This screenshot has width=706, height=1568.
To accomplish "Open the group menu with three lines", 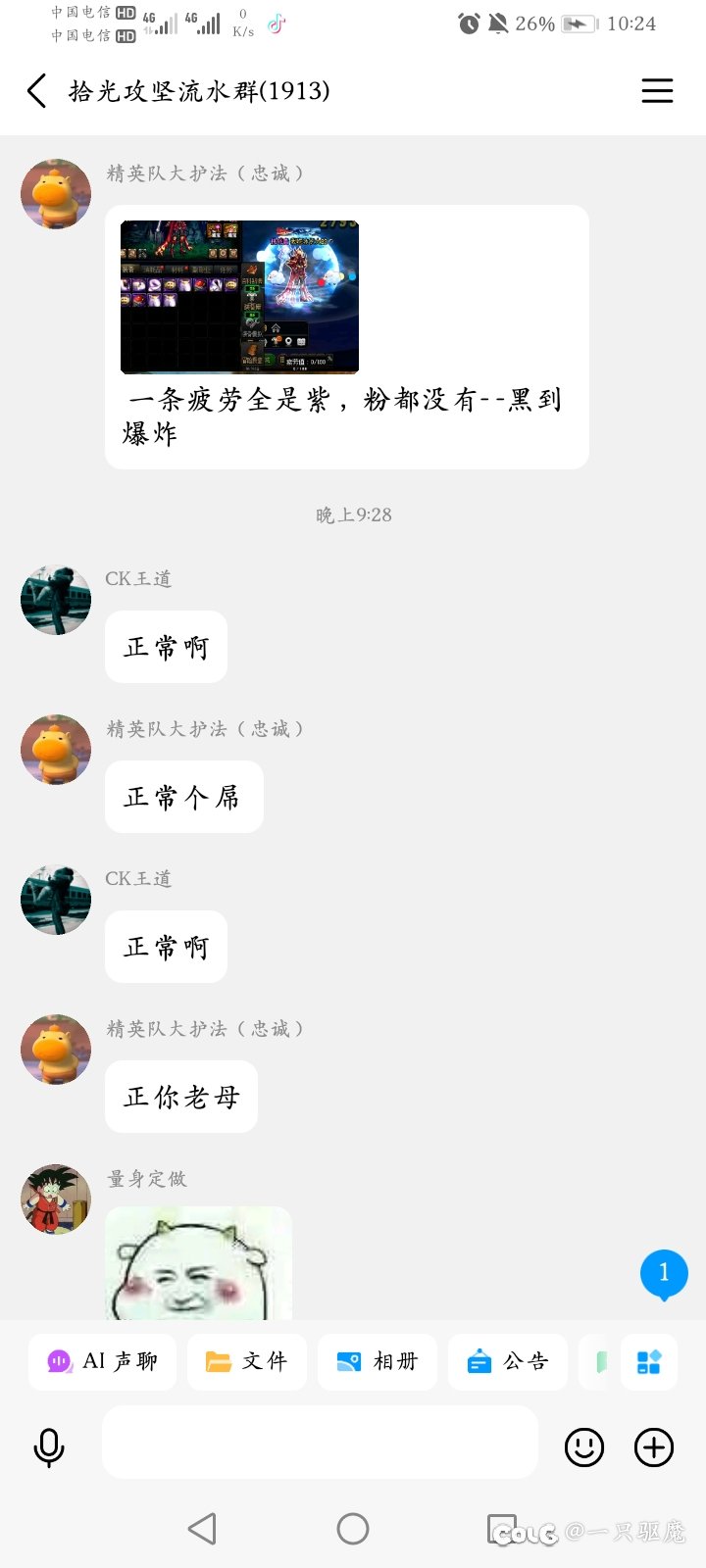I will [657, 91].
